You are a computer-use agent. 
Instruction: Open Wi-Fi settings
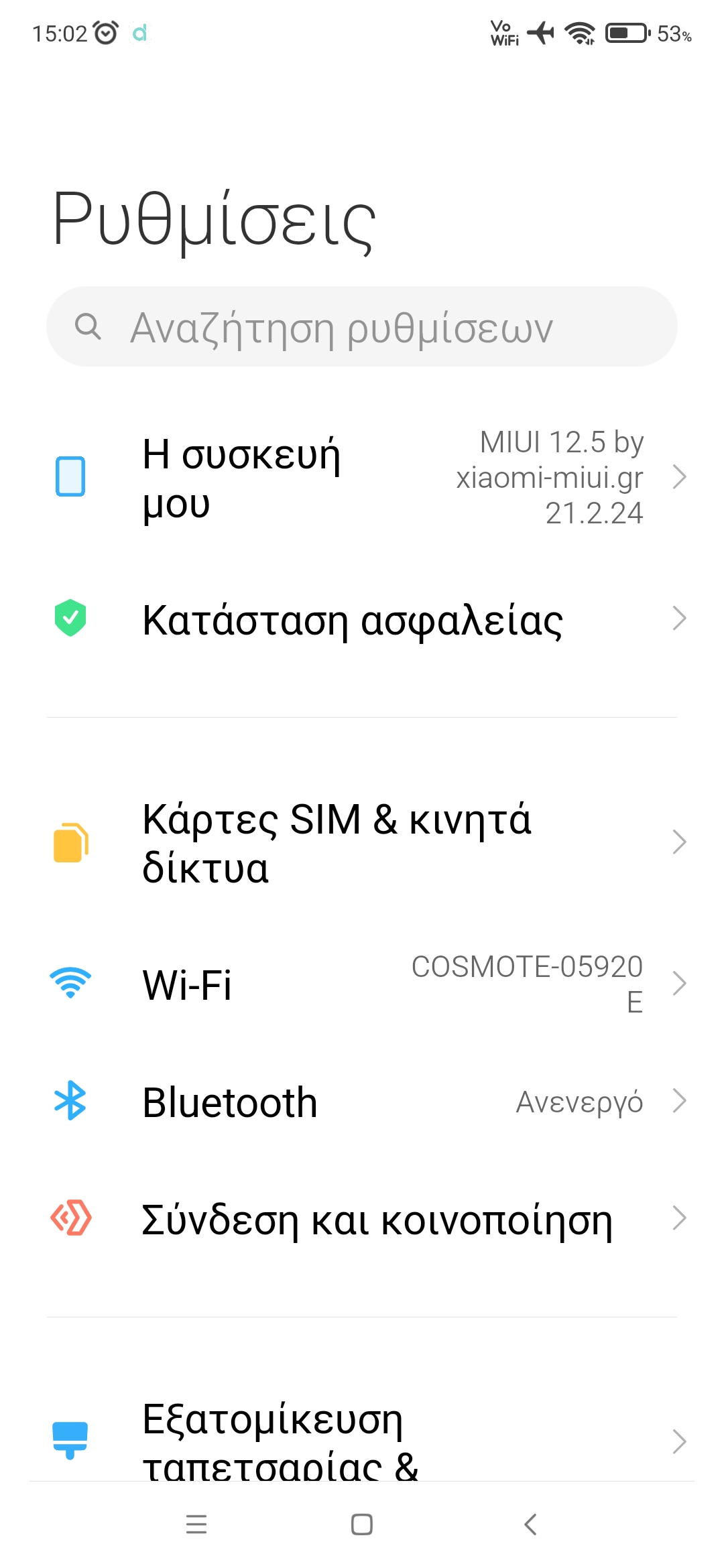pos(362,984)
